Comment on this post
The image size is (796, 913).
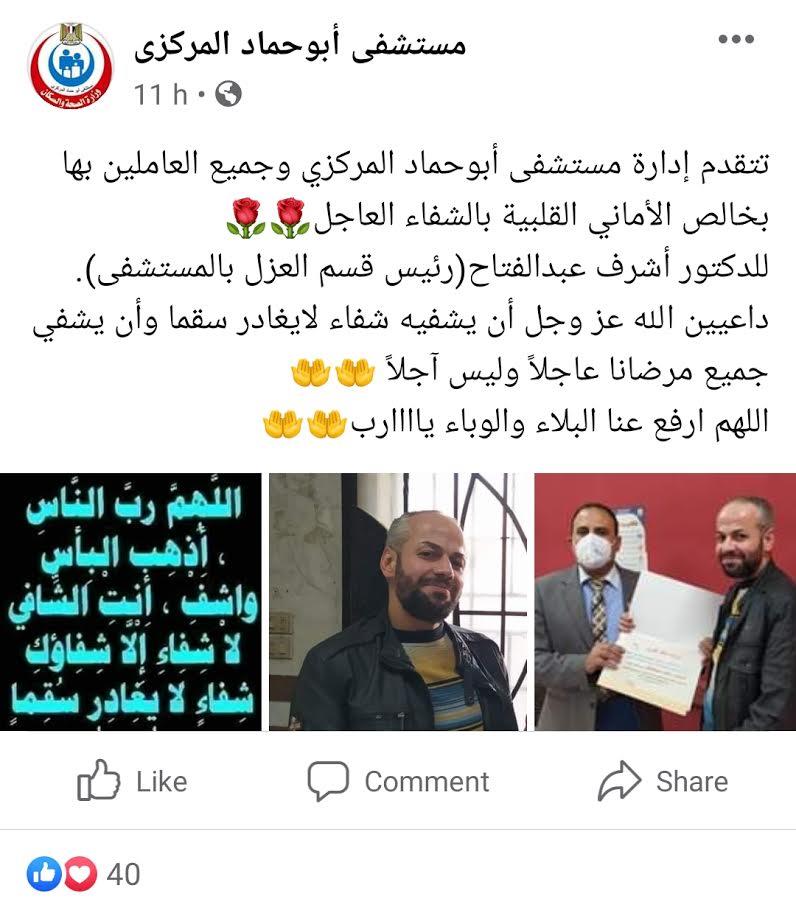pos(398,781)
